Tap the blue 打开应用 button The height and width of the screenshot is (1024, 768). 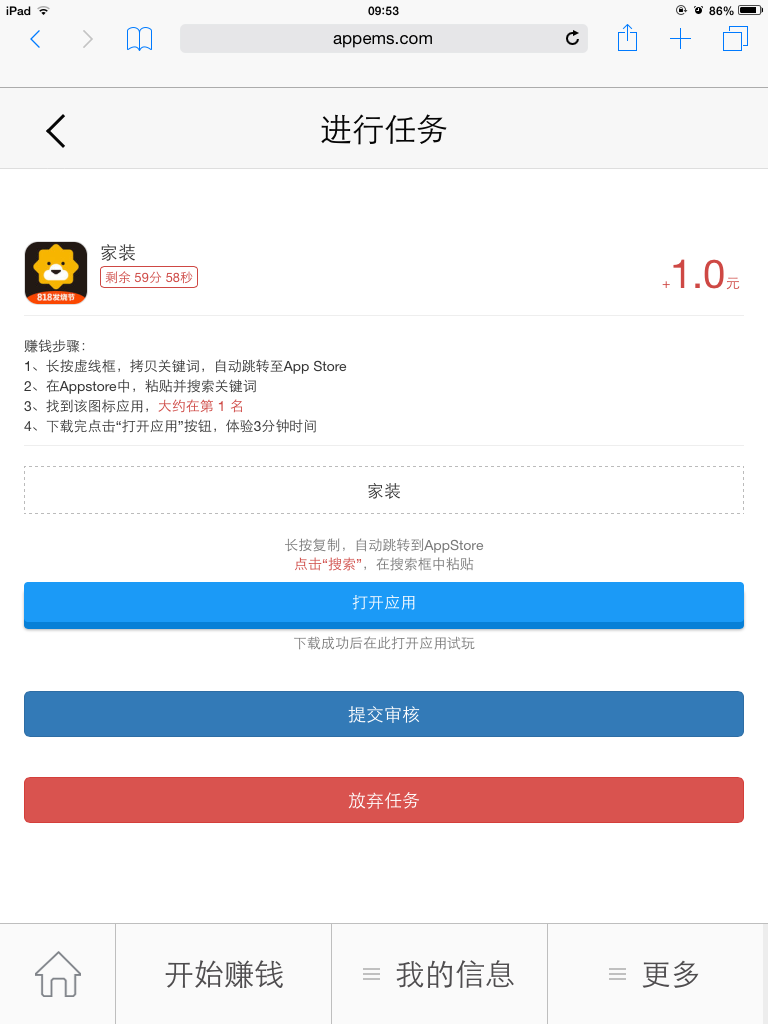[x=384, y=603]
